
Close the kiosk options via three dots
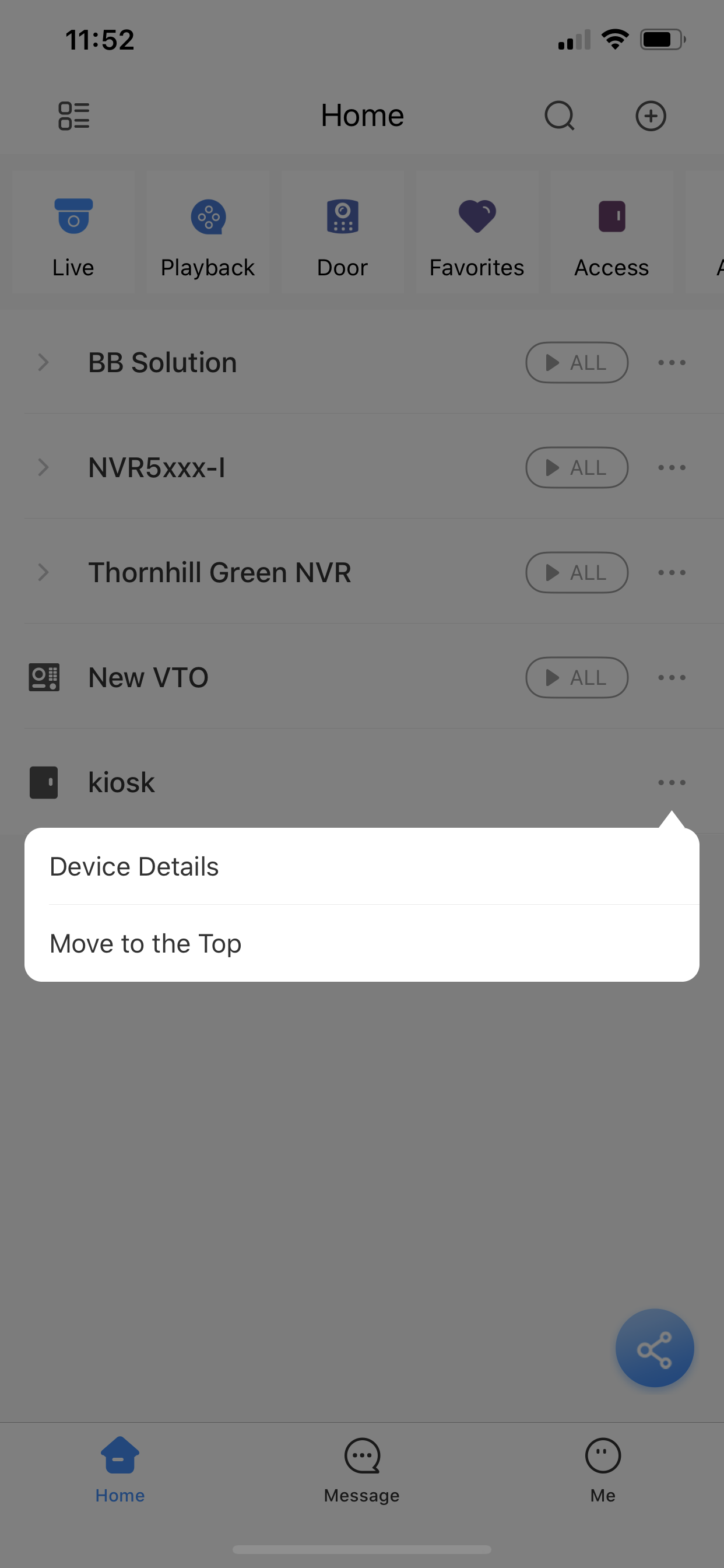[x=672, y=782]
